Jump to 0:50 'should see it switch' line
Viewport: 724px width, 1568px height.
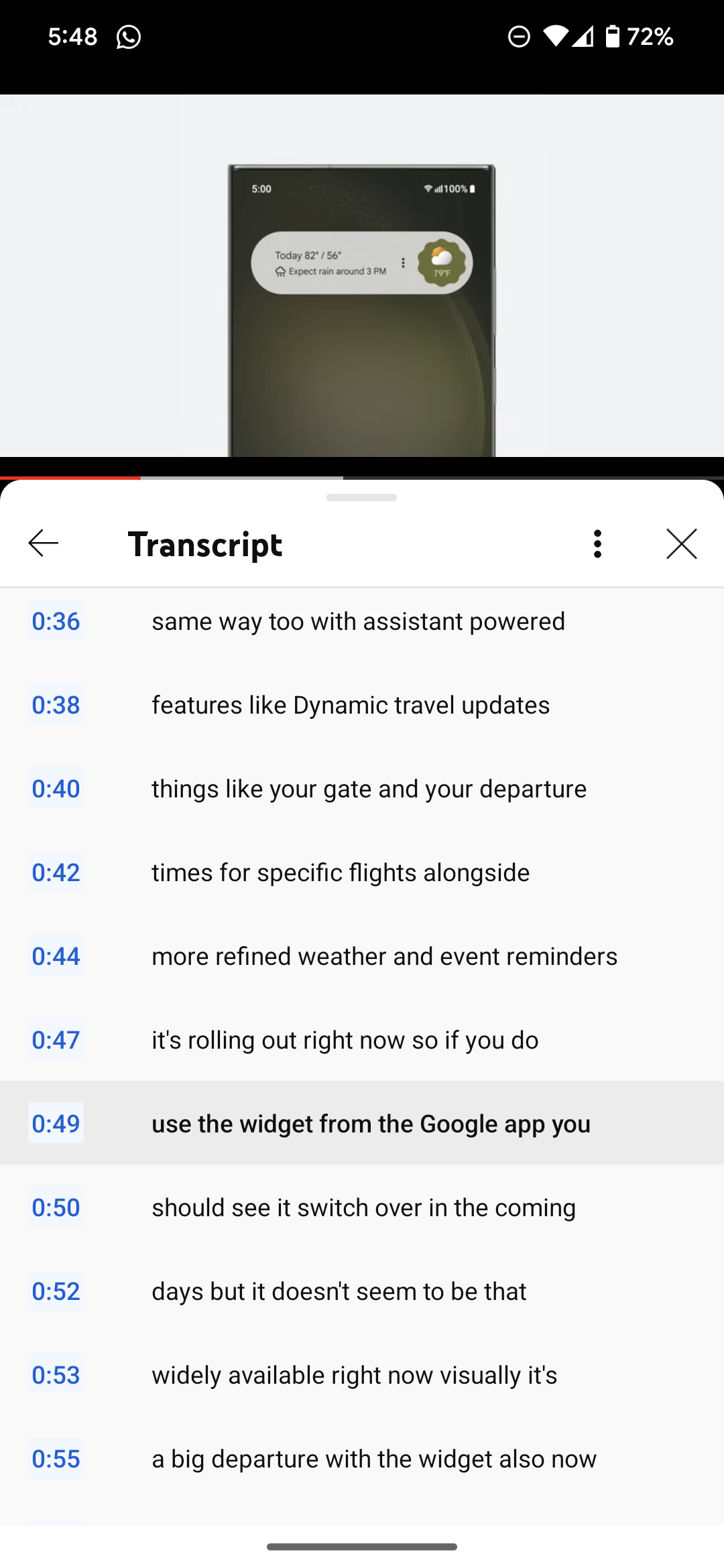point(363,1207)
